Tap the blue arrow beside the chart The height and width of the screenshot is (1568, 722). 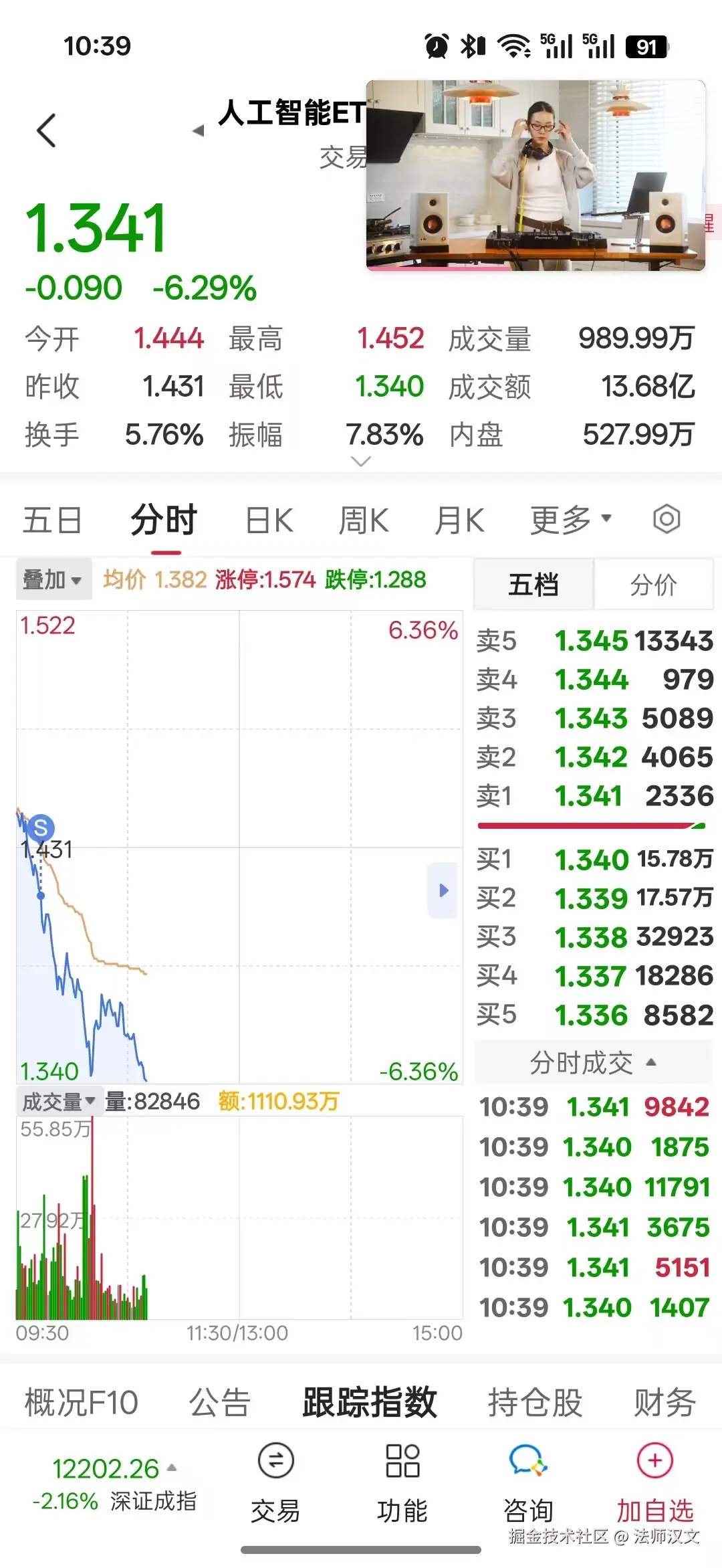pos(443,890)
